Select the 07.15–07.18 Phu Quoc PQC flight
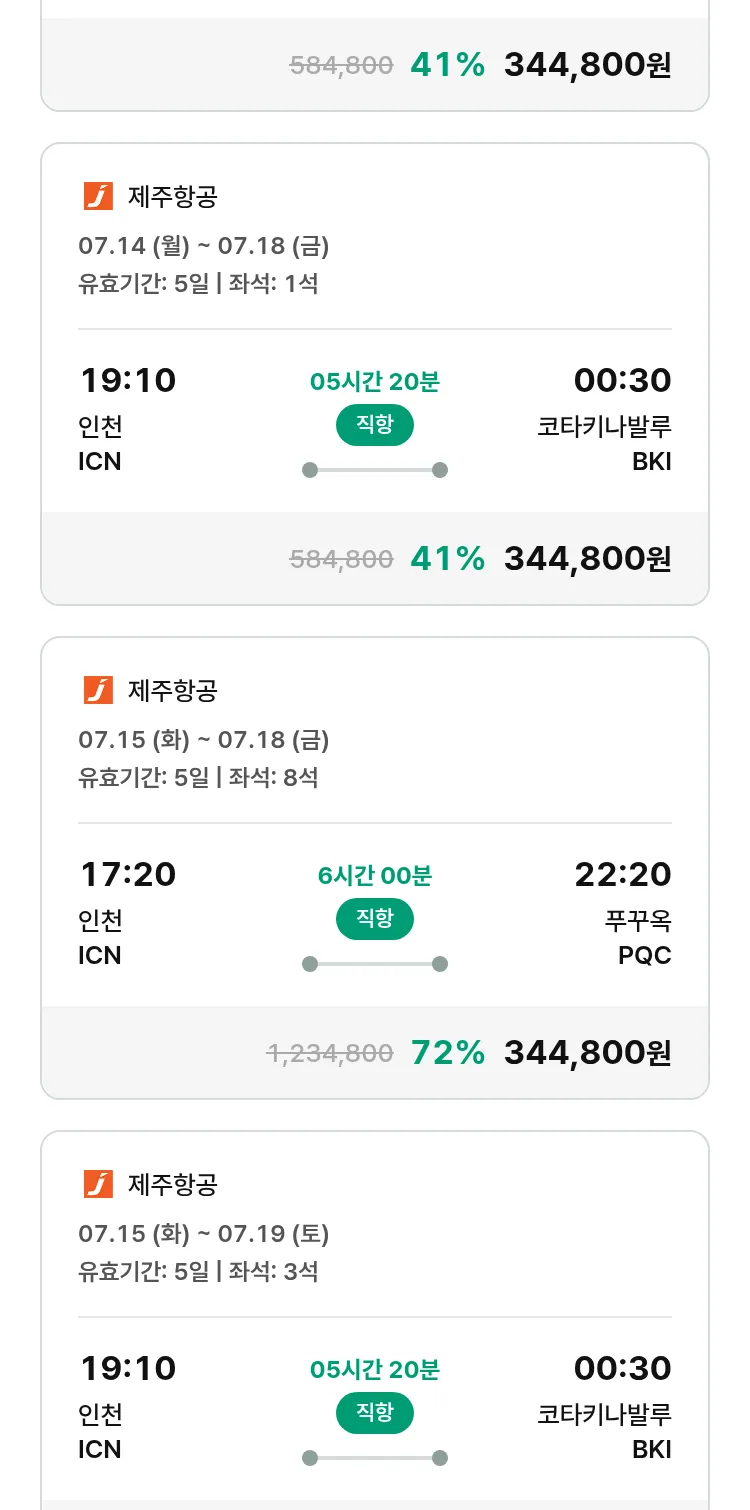The height and width of the screenshot is (1510, 750). [375, 868]
